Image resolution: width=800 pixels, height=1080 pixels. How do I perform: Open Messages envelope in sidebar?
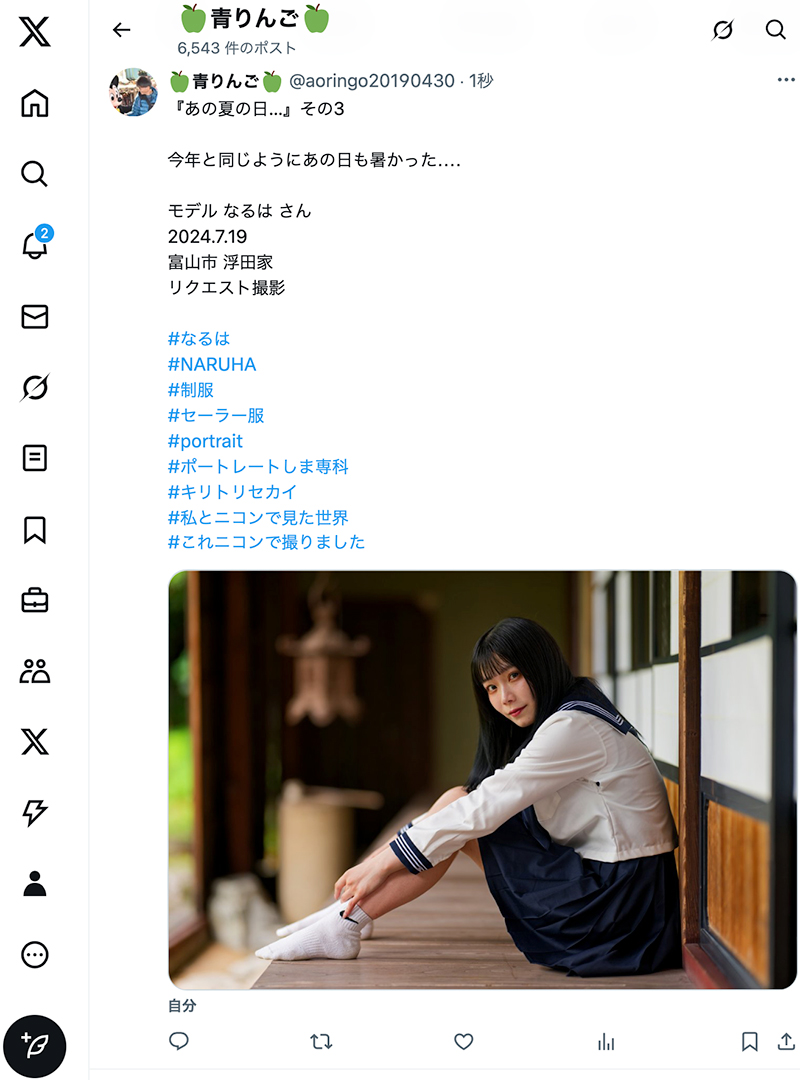(x=35, y=317)
